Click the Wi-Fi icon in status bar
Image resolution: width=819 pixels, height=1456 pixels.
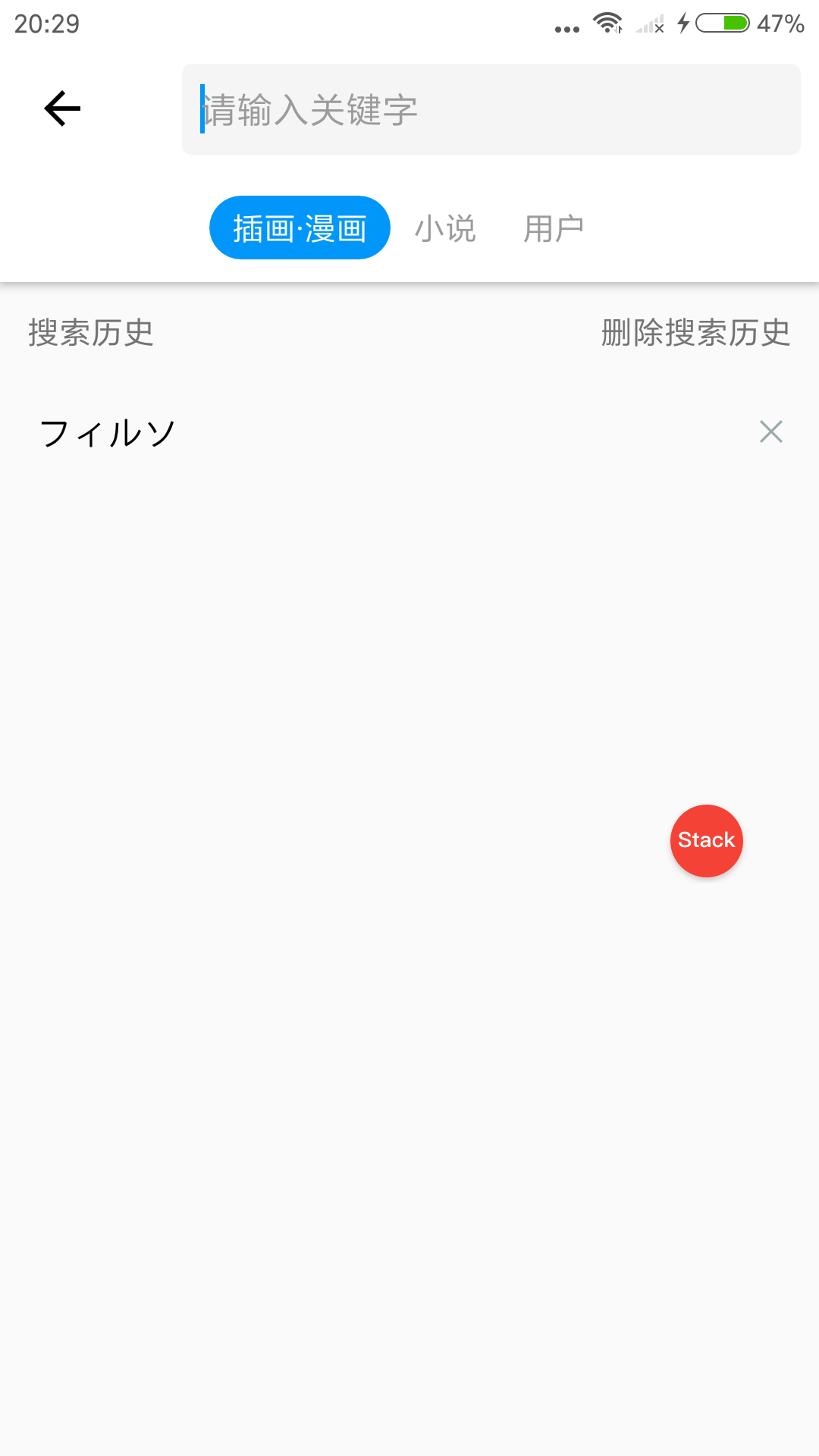pos(607,23)
